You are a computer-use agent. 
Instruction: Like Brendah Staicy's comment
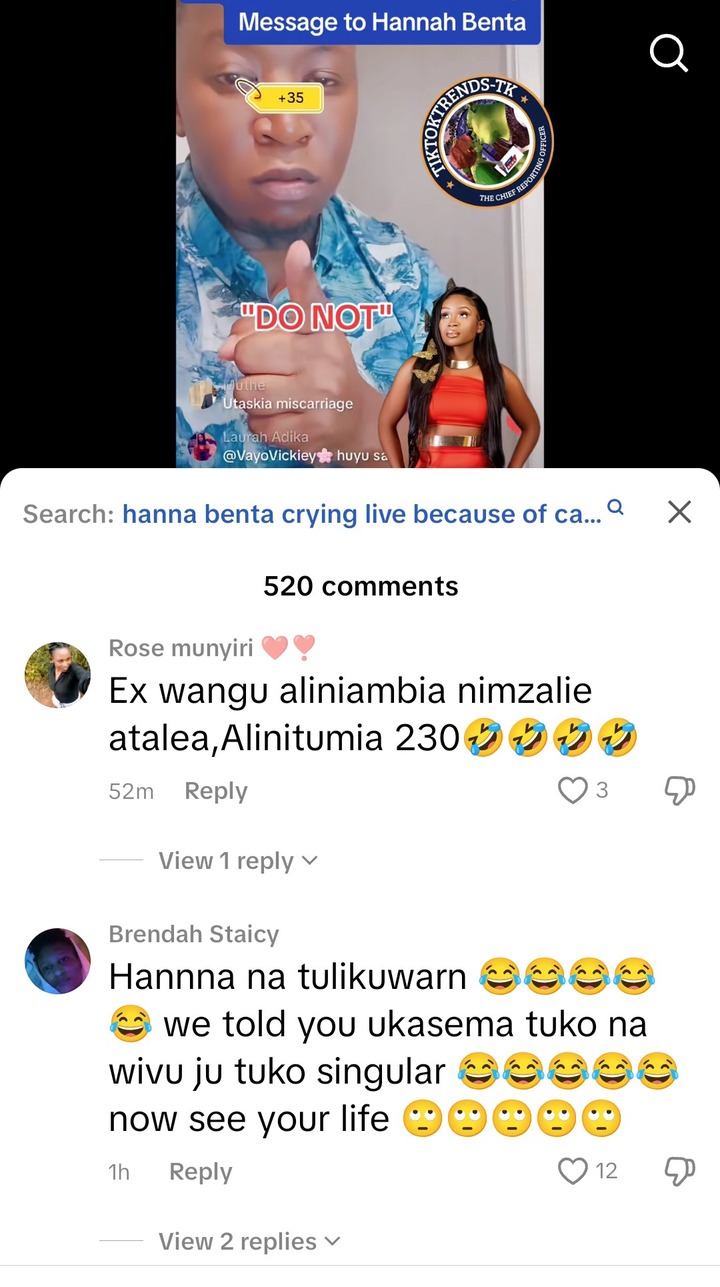coord(573,1171)
